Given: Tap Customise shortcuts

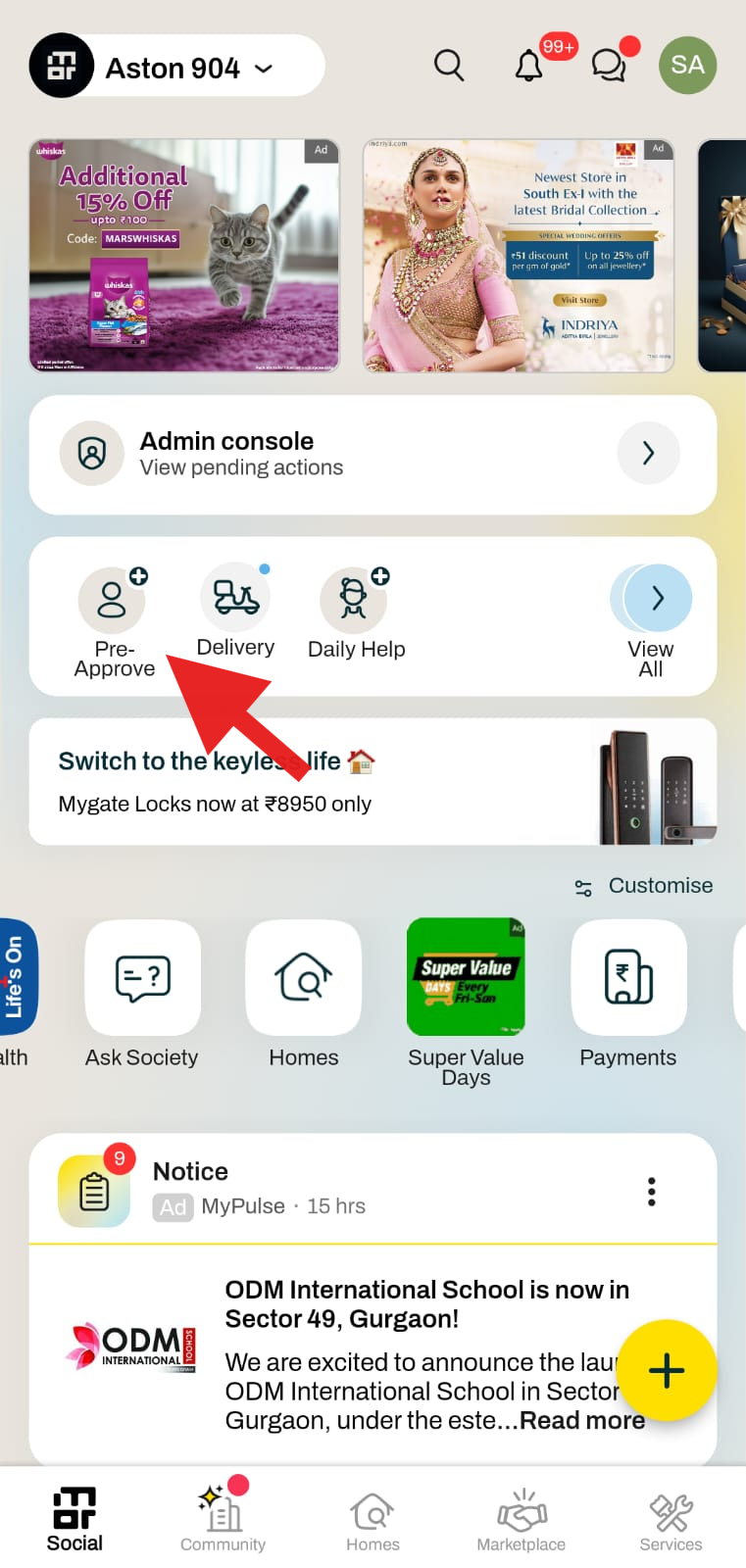Looking at the screenshot, I should point(645,886).
